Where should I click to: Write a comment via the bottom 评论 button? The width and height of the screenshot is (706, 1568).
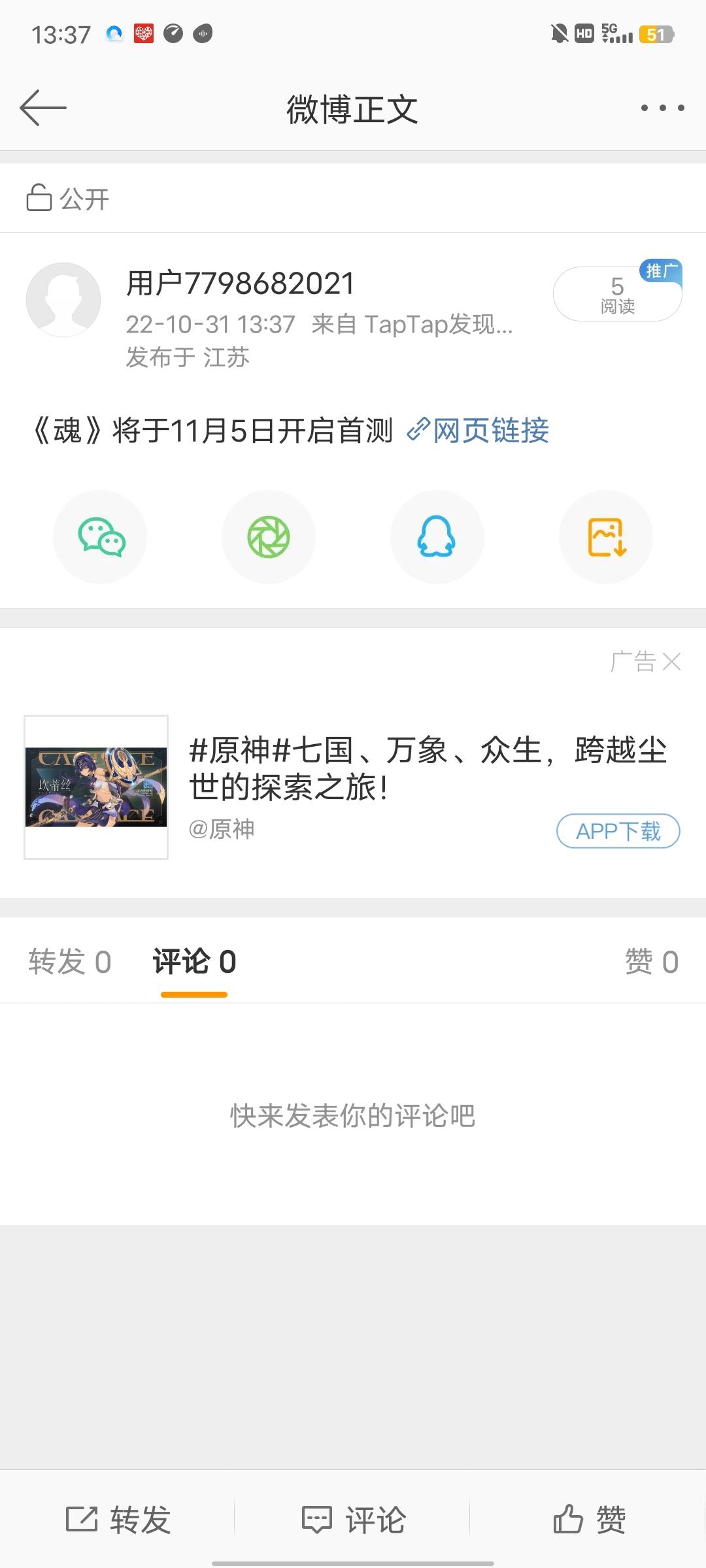(x=353, y=1519)
